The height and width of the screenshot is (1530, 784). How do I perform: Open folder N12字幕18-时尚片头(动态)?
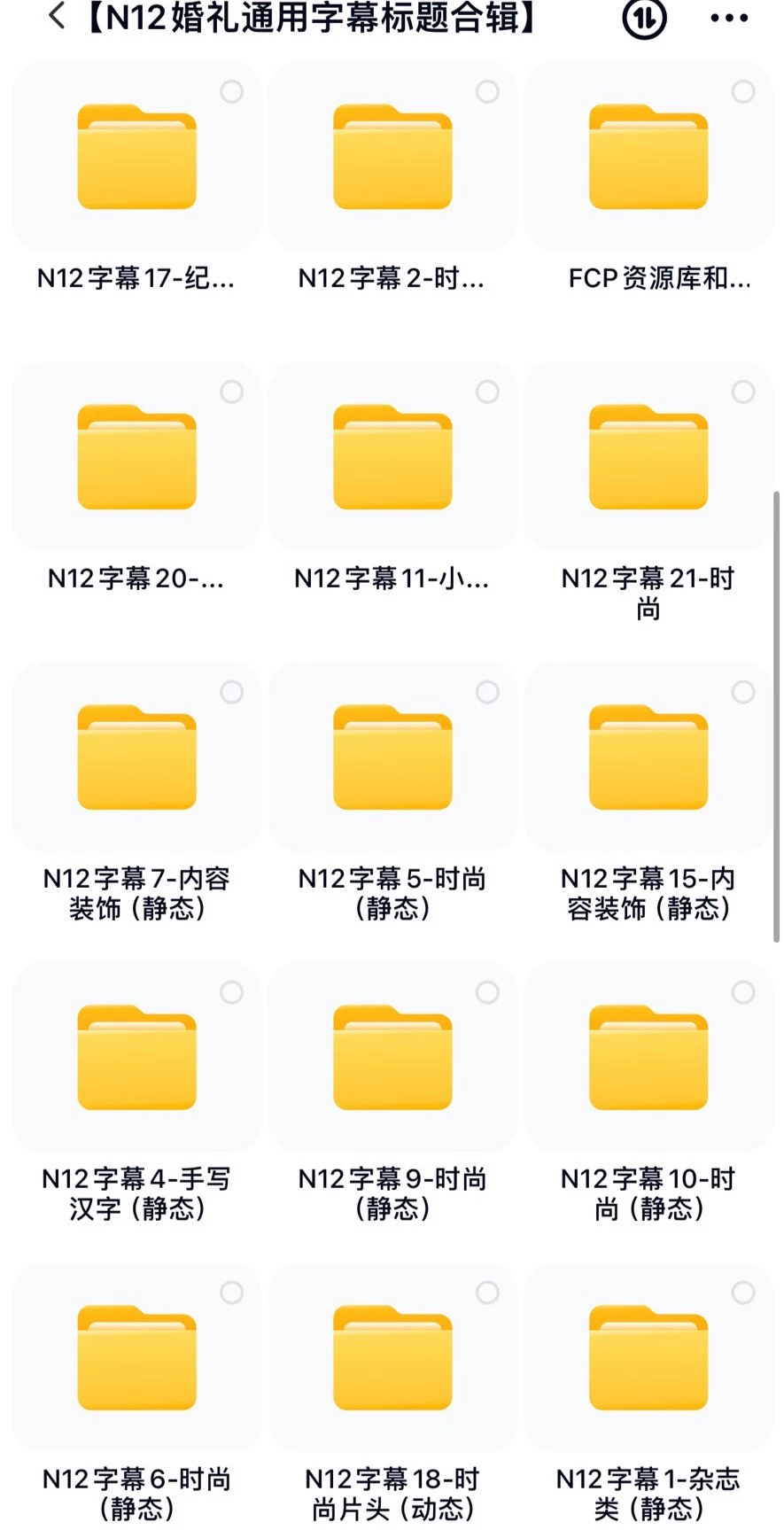pyautogui.click(x=392, y=1359)
